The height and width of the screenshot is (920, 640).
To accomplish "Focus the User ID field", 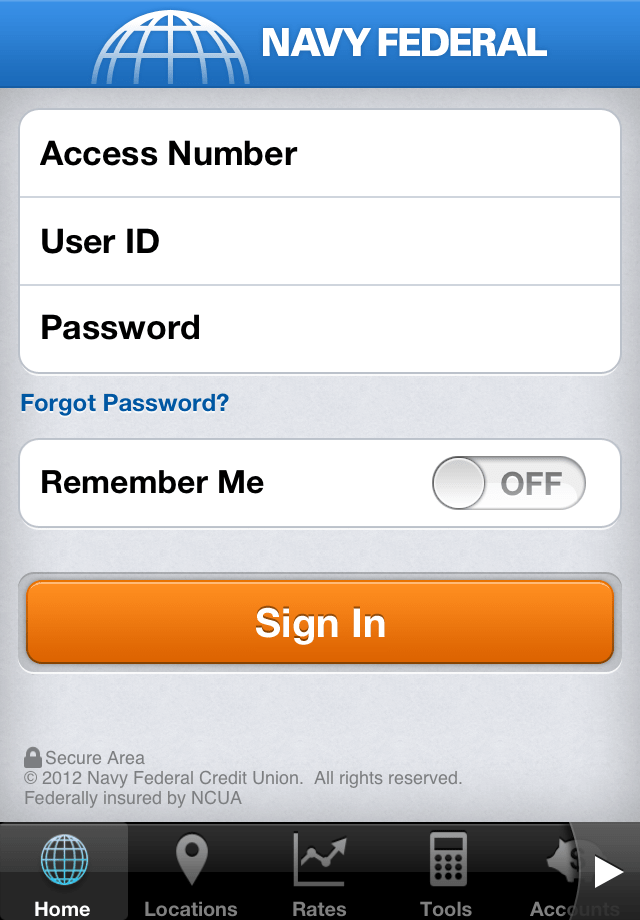I will (x=320, y=241).
